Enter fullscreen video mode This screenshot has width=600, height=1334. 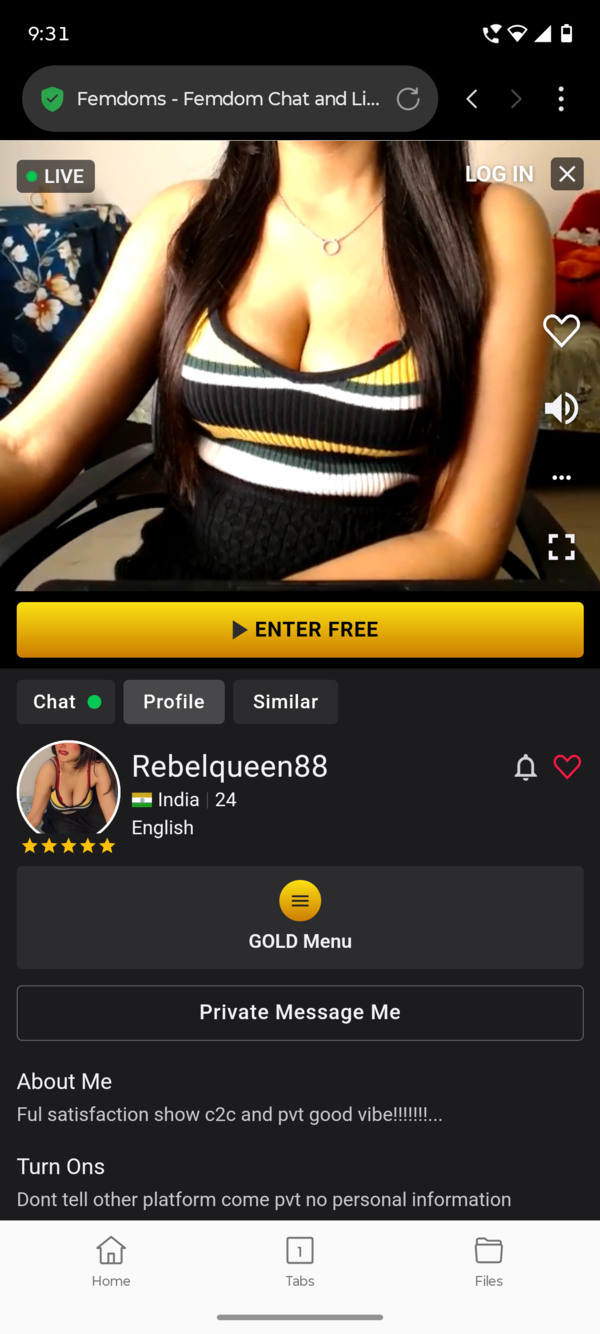click(561, 546)
